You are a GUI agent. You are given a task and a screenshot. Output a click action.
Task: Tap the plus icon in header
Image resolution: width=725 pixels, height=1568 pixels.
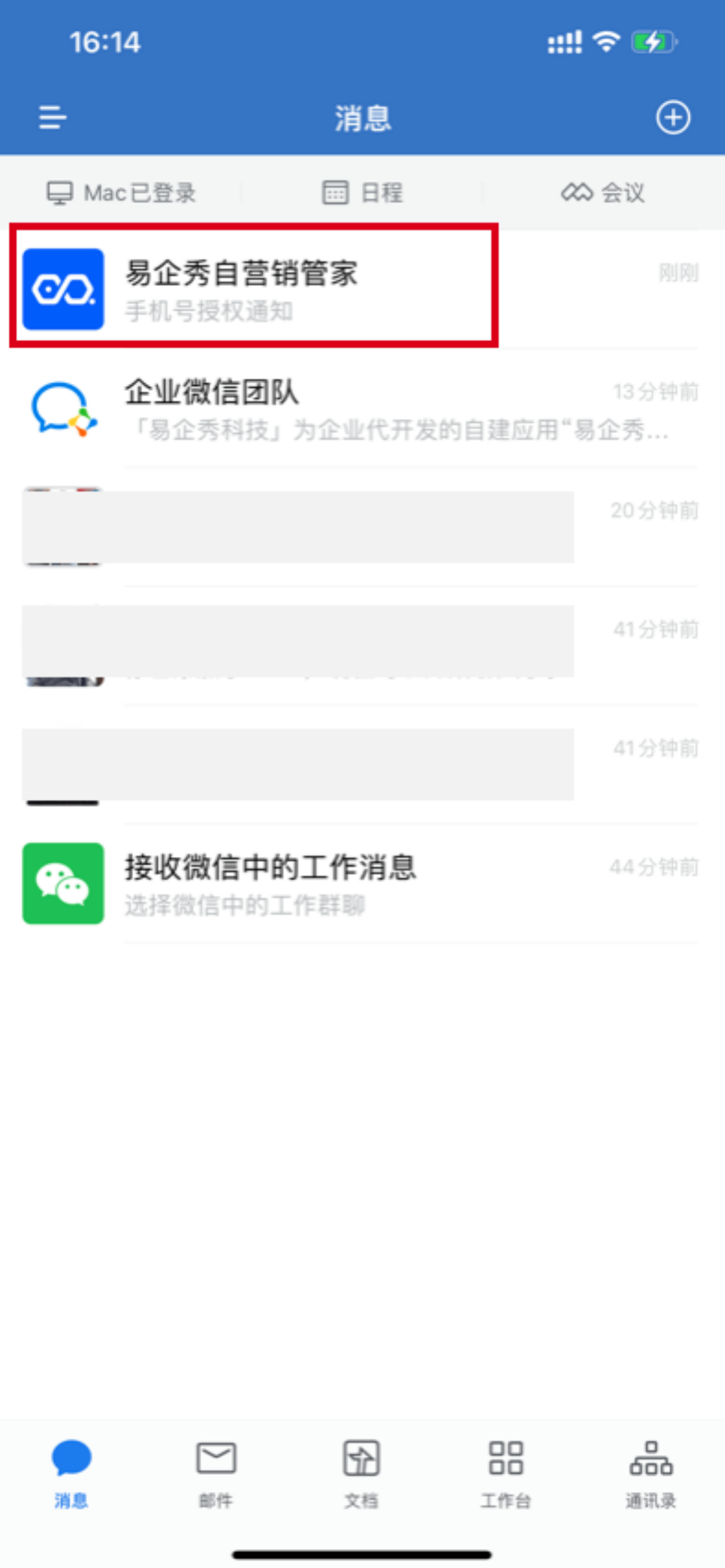tap(673, 117)
